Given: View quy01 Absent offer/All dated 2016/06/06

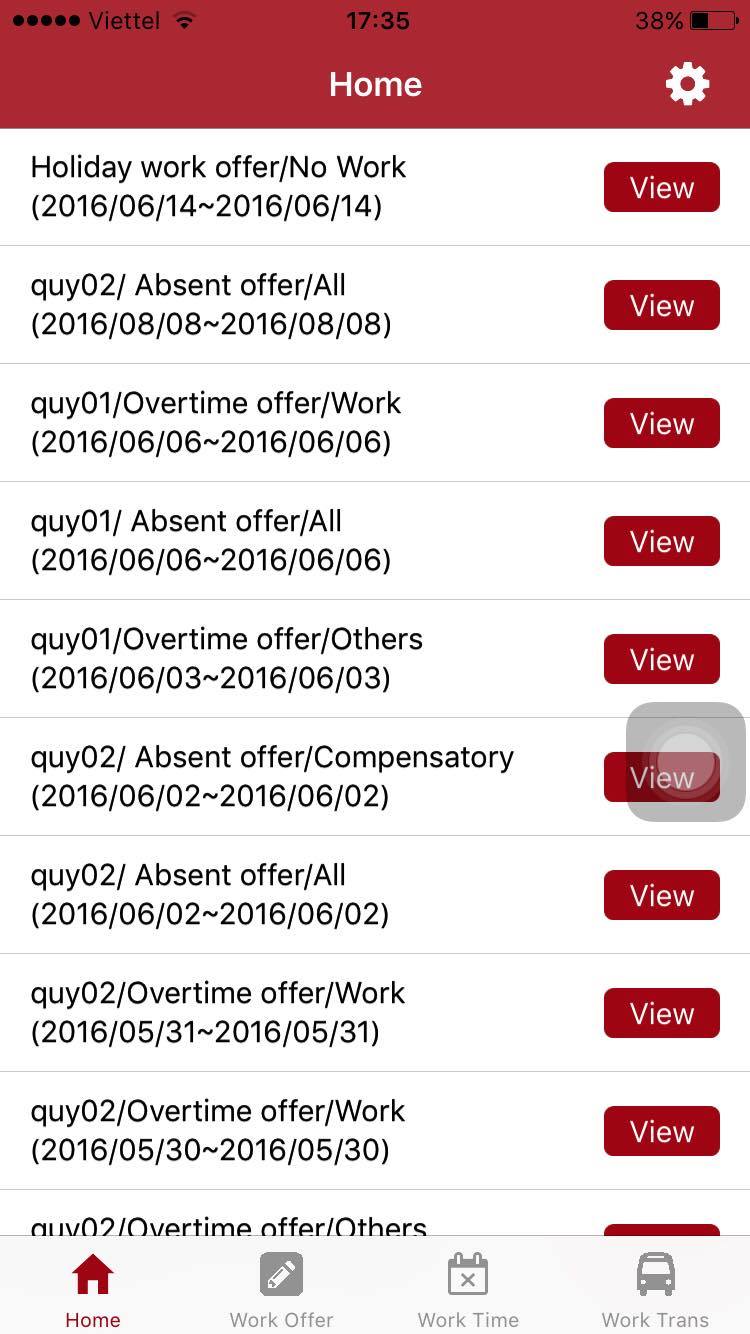Looking at the screenshot, I should pyautogui.click(x=661, y=541).
